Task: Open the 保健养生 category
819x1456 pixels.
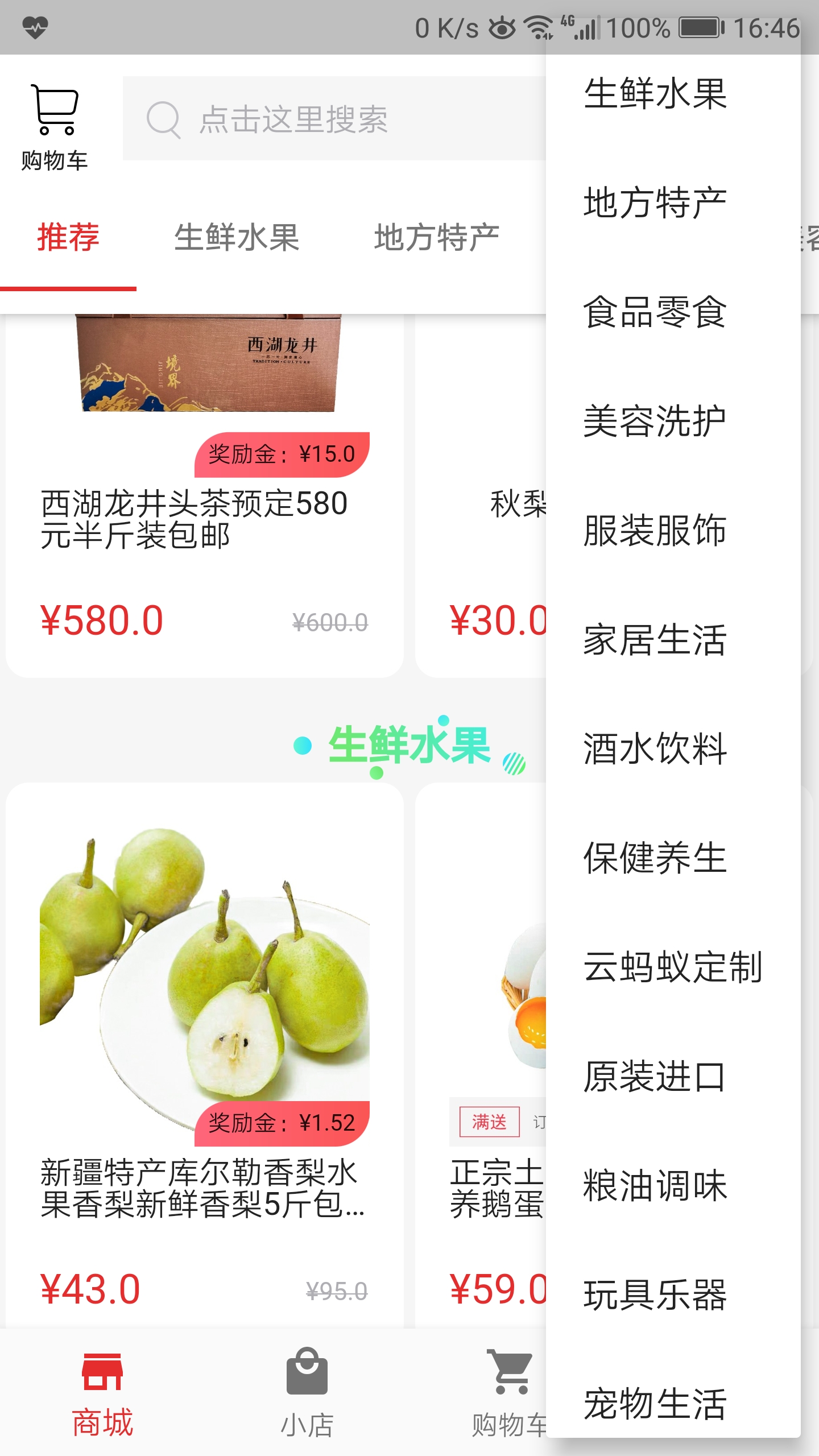Action: pyautogui.click(x=654, y=859)
